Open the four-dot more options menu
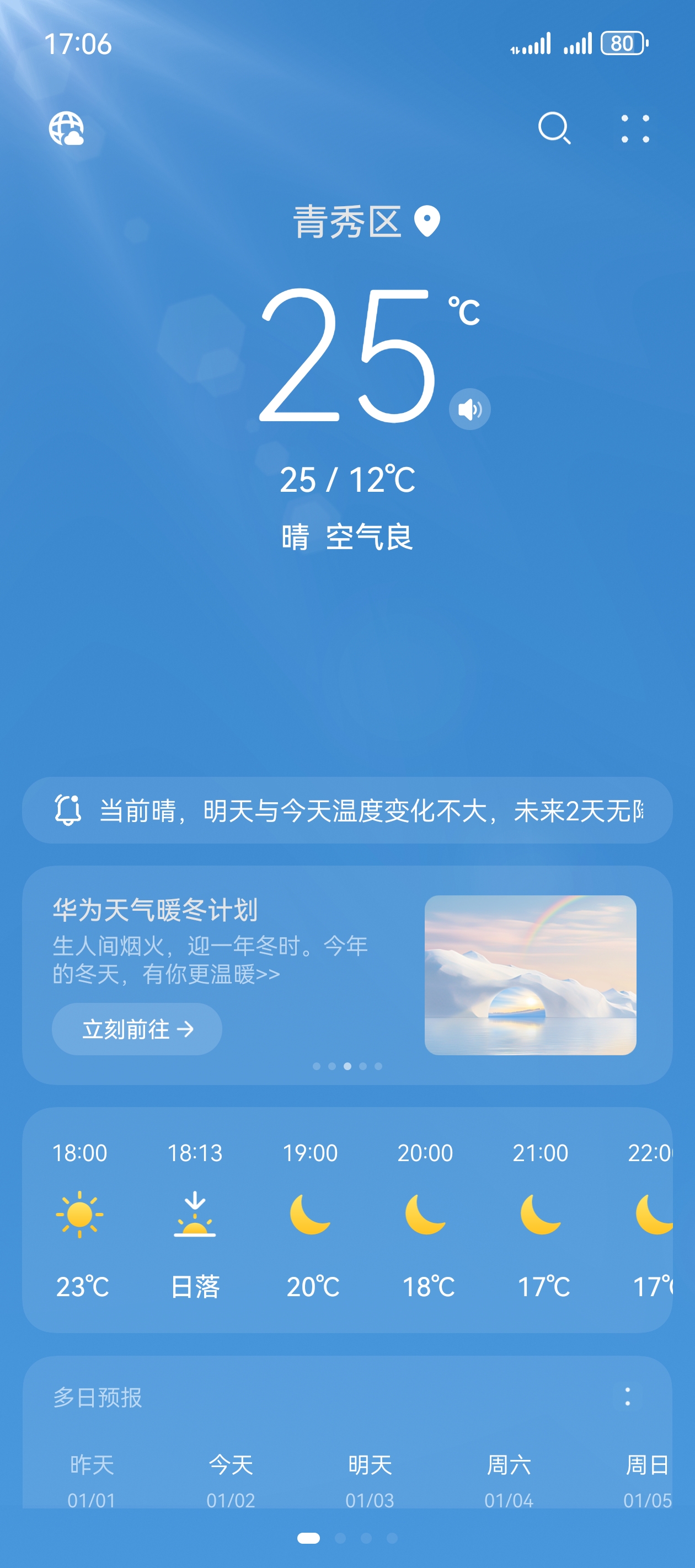Screen dimensions: 695x1568 click(635, 128)
